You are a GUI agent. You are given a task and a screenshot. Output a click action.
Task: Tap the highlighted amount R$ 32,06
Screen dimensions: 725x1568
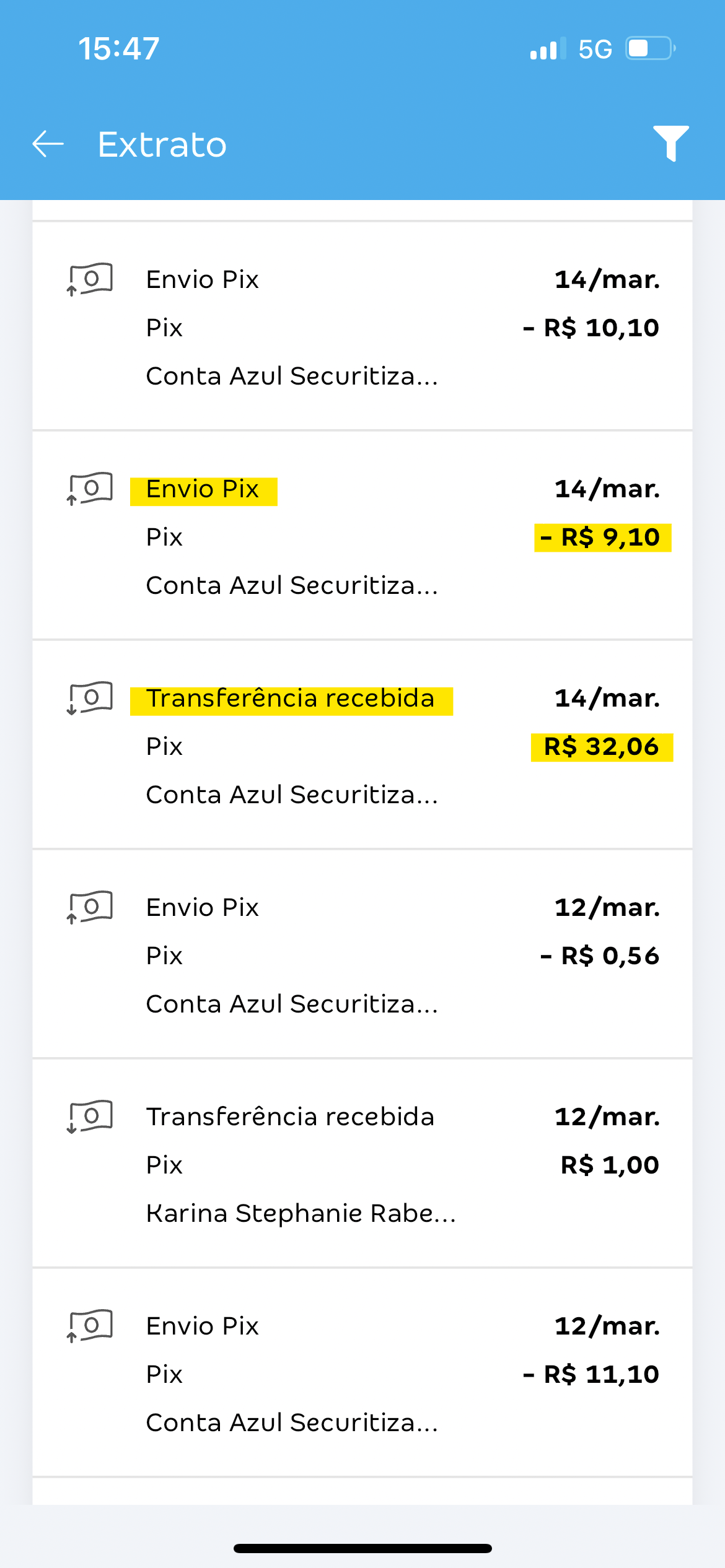pos(602,746)
